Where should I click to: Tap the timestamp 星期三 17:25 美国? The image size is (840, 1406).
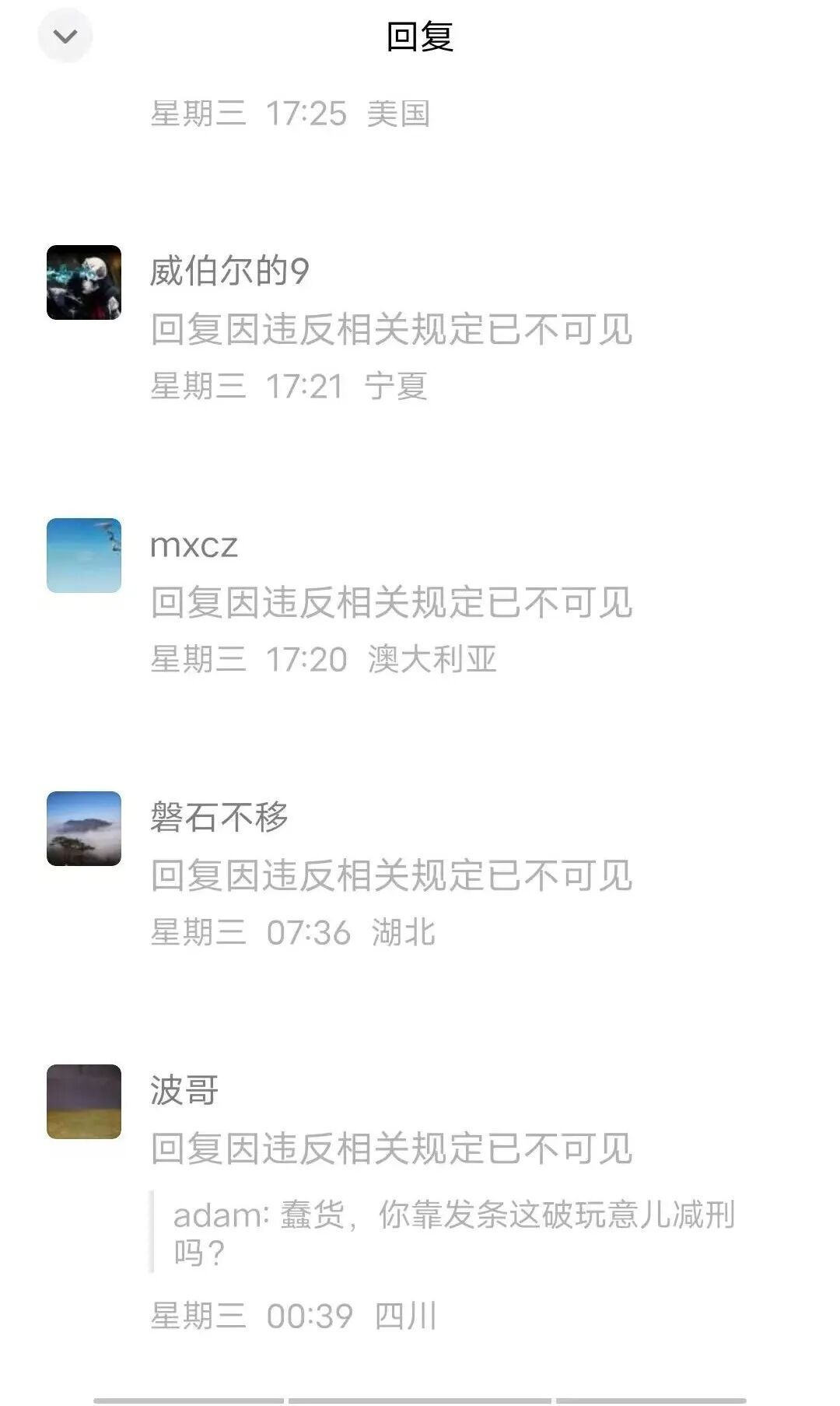click(x=292, y=113)
